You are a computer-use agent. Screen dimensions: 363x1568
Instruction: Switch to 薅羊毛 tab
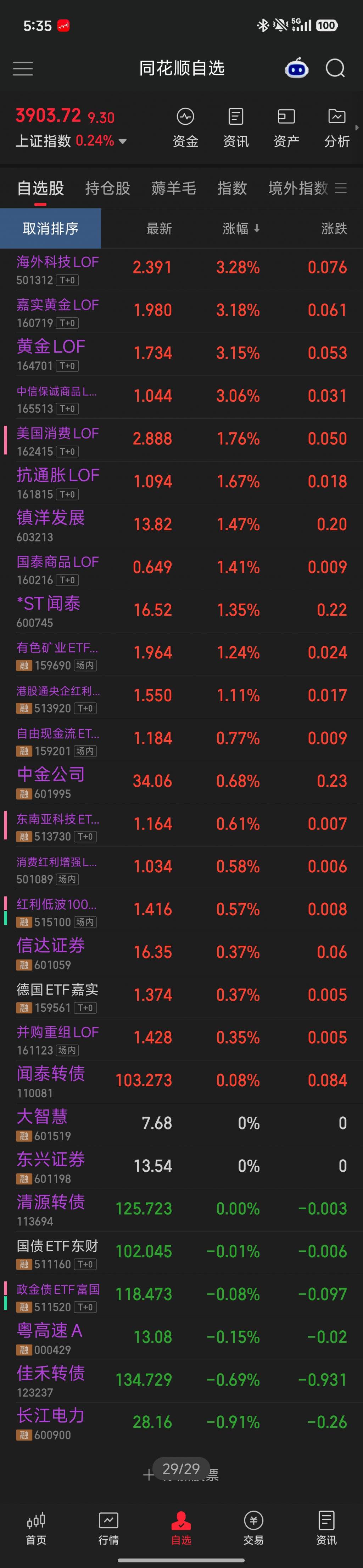[174, 188]
